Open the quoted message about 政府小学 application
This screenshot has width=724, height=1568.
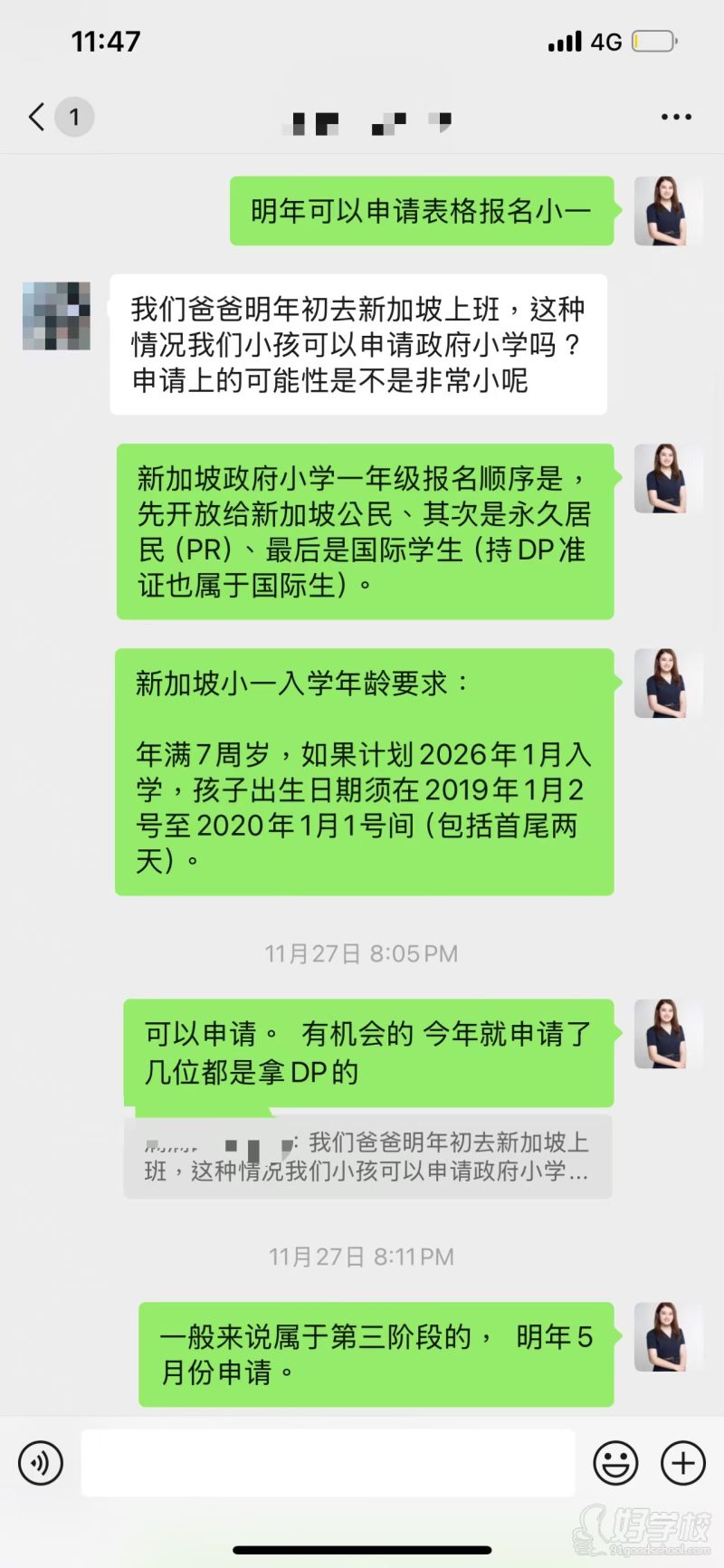coord(362,1157)
